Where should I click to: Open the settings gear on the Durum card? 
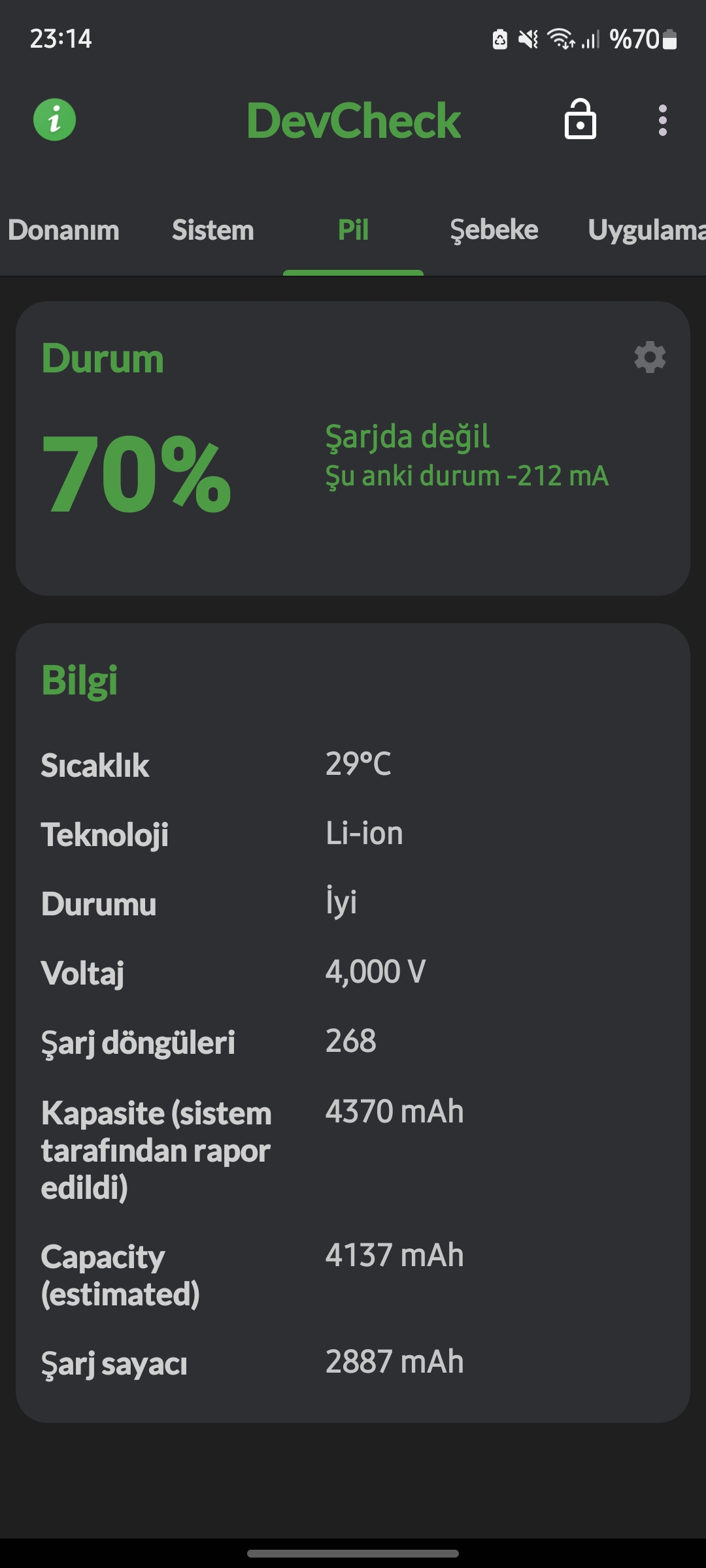tap(650, 357)
